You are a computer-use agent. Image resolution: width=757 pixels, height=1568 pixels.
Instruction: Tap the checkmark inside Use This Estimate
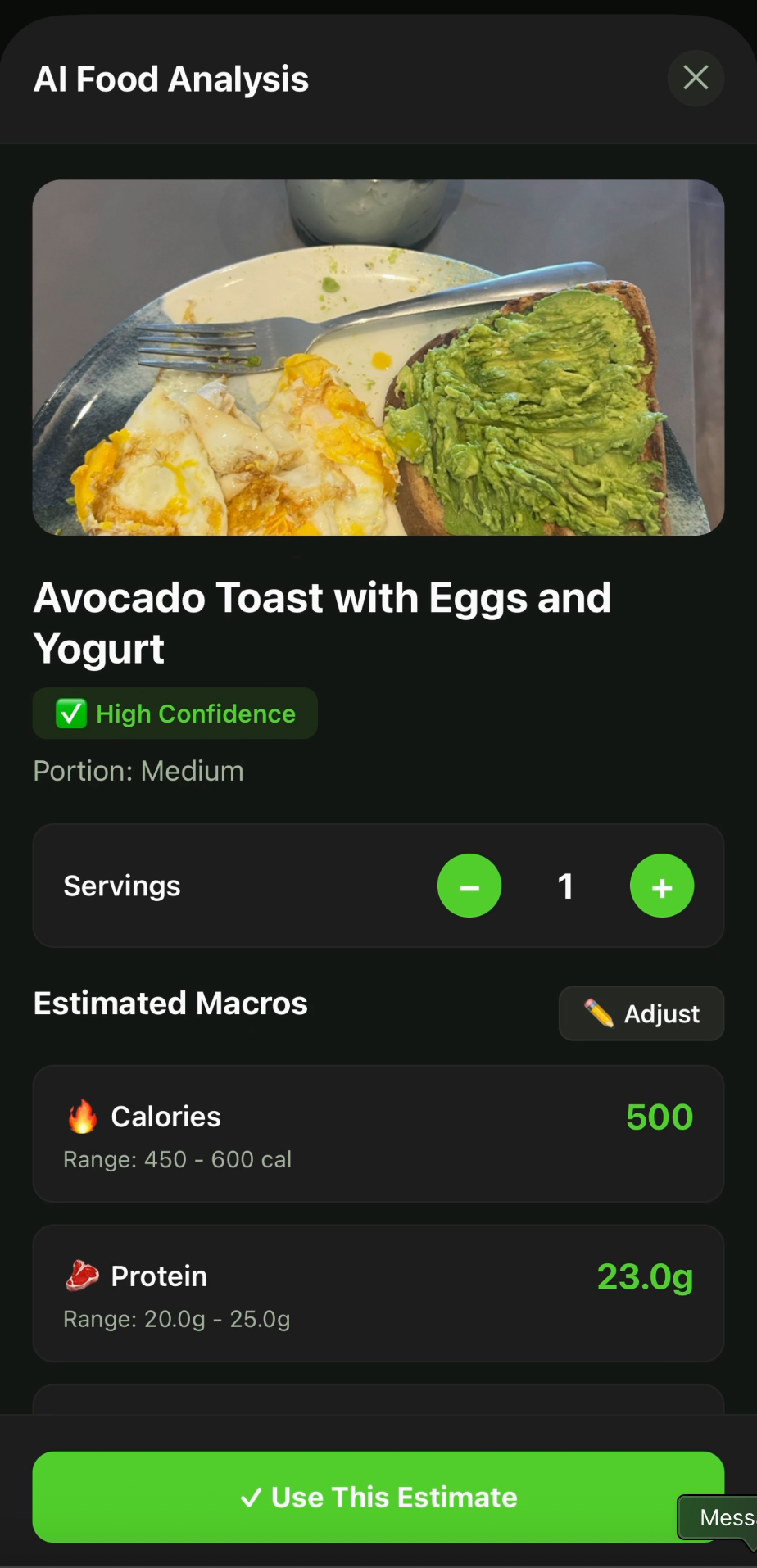[252, 1496]
